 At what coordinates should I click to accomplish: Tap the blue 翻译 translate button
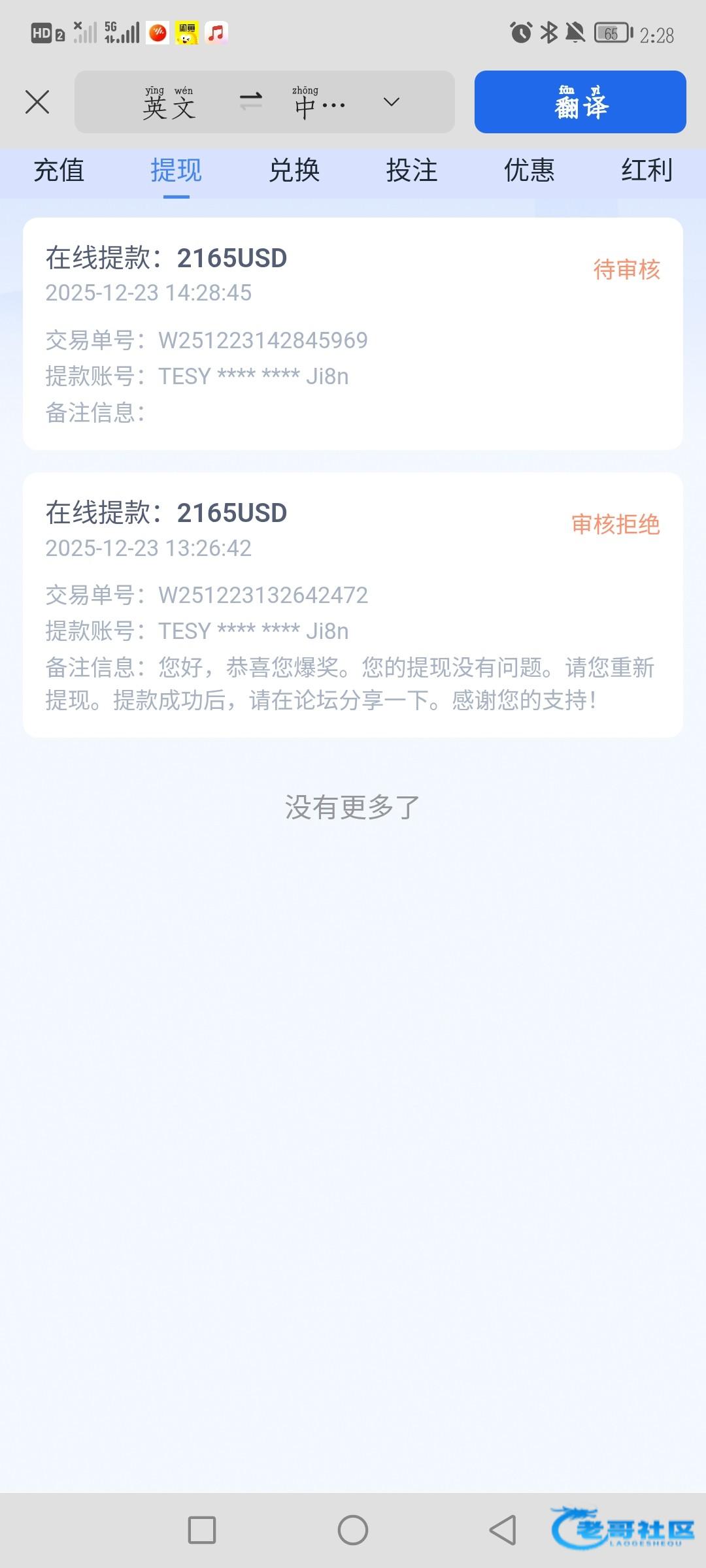pos(580,102)
